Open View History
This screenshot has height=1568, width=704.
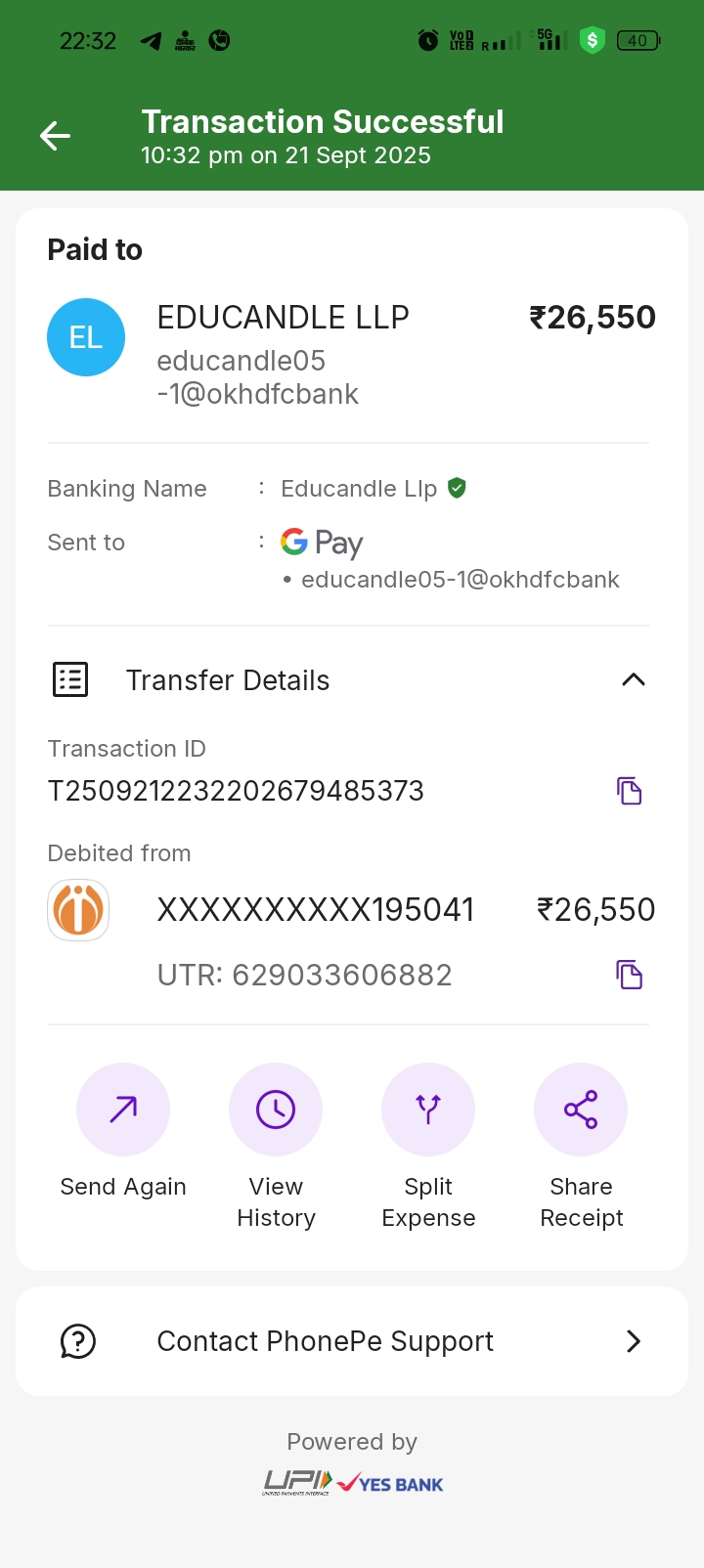[x=276, y=1110]
